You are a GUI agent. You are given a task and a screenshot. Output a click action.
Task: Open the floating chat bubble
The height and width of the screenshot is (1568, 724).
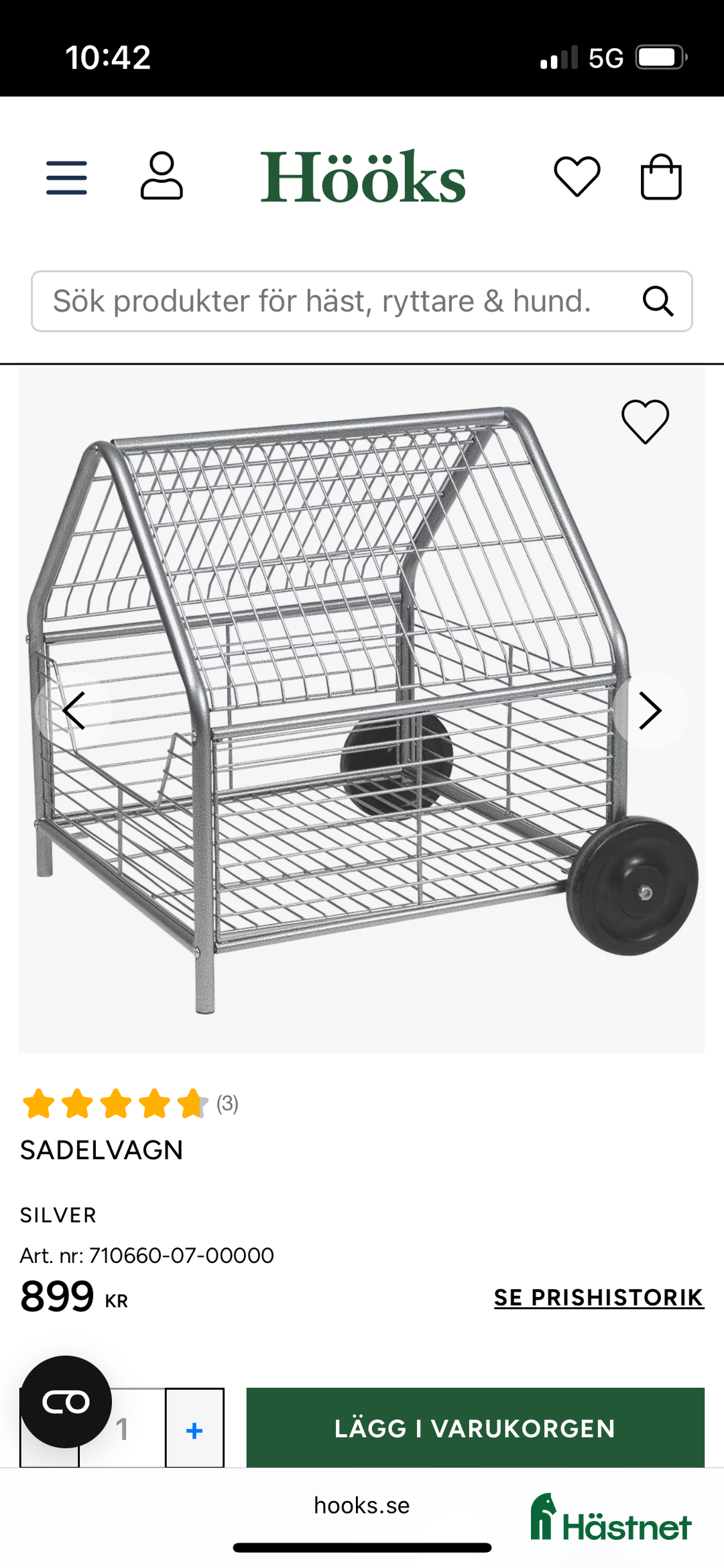(66, 1401)
